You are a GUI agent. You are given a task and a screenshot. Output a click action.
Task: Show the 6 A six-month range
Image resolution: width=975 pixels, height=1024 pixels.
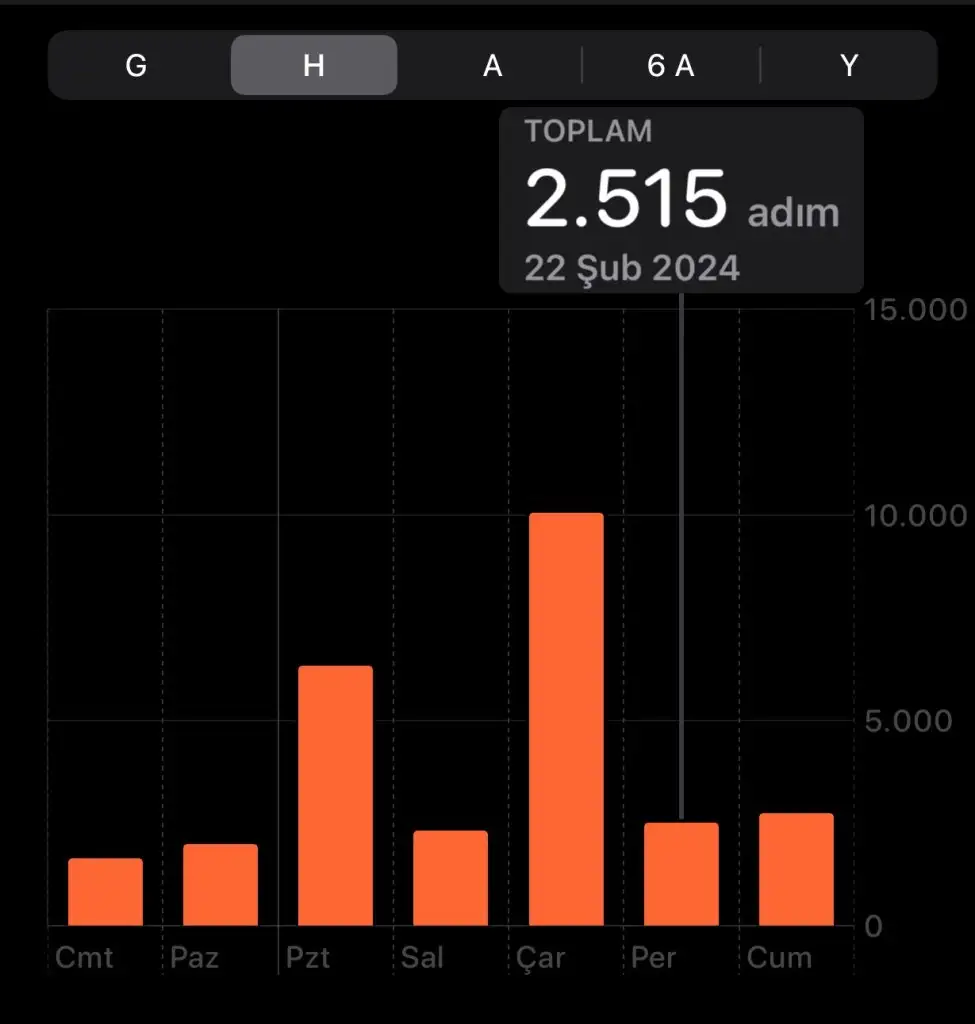pyautogui.click(x=670, y=66)
